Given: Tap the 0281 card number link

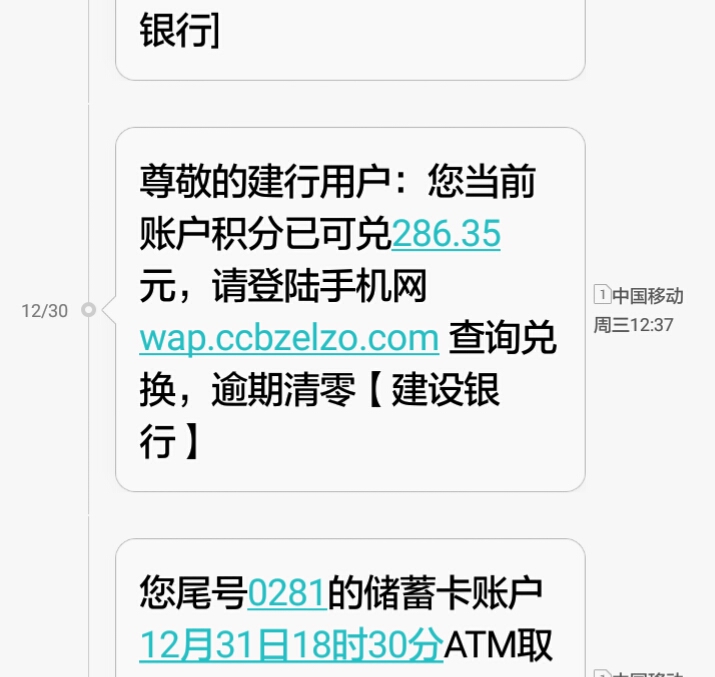Looking at the screenshot, I should click(x=287, y=593).
